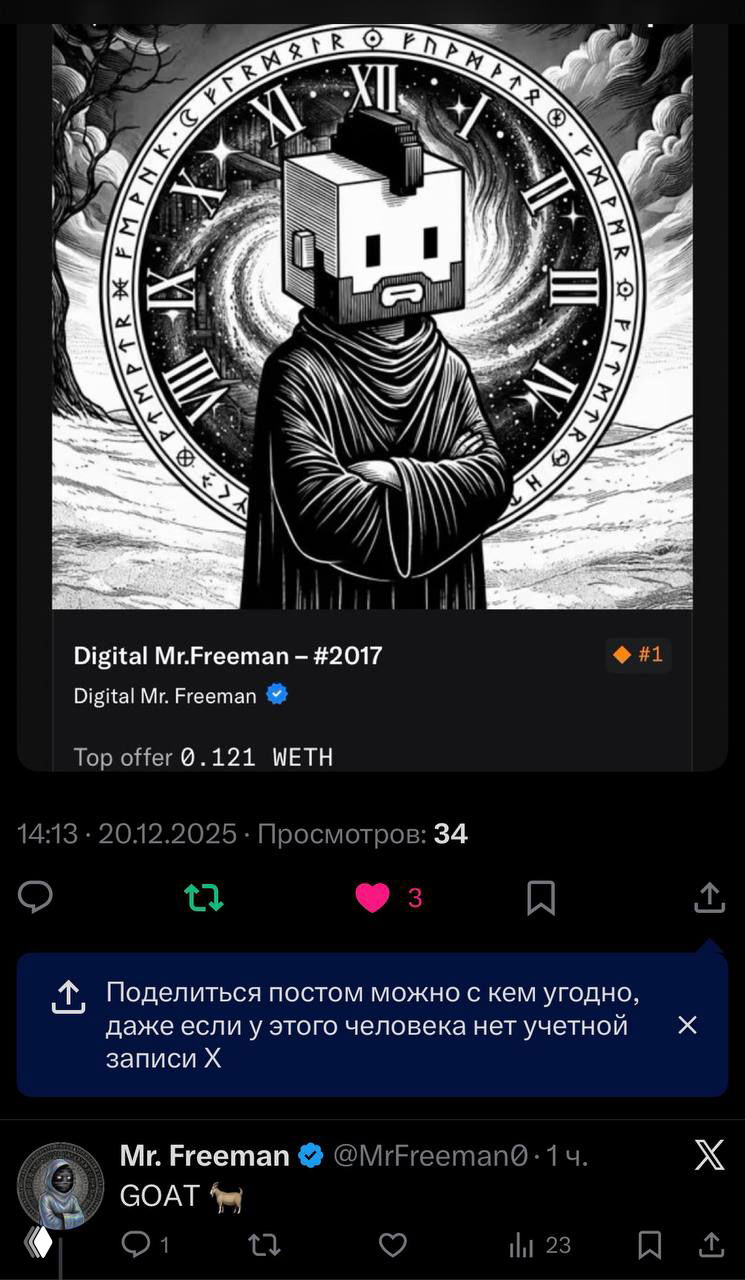Open the Grok icon on the GOAT reply
745x1280 pixels.
pyautogui.click(x=709, y=1156)
